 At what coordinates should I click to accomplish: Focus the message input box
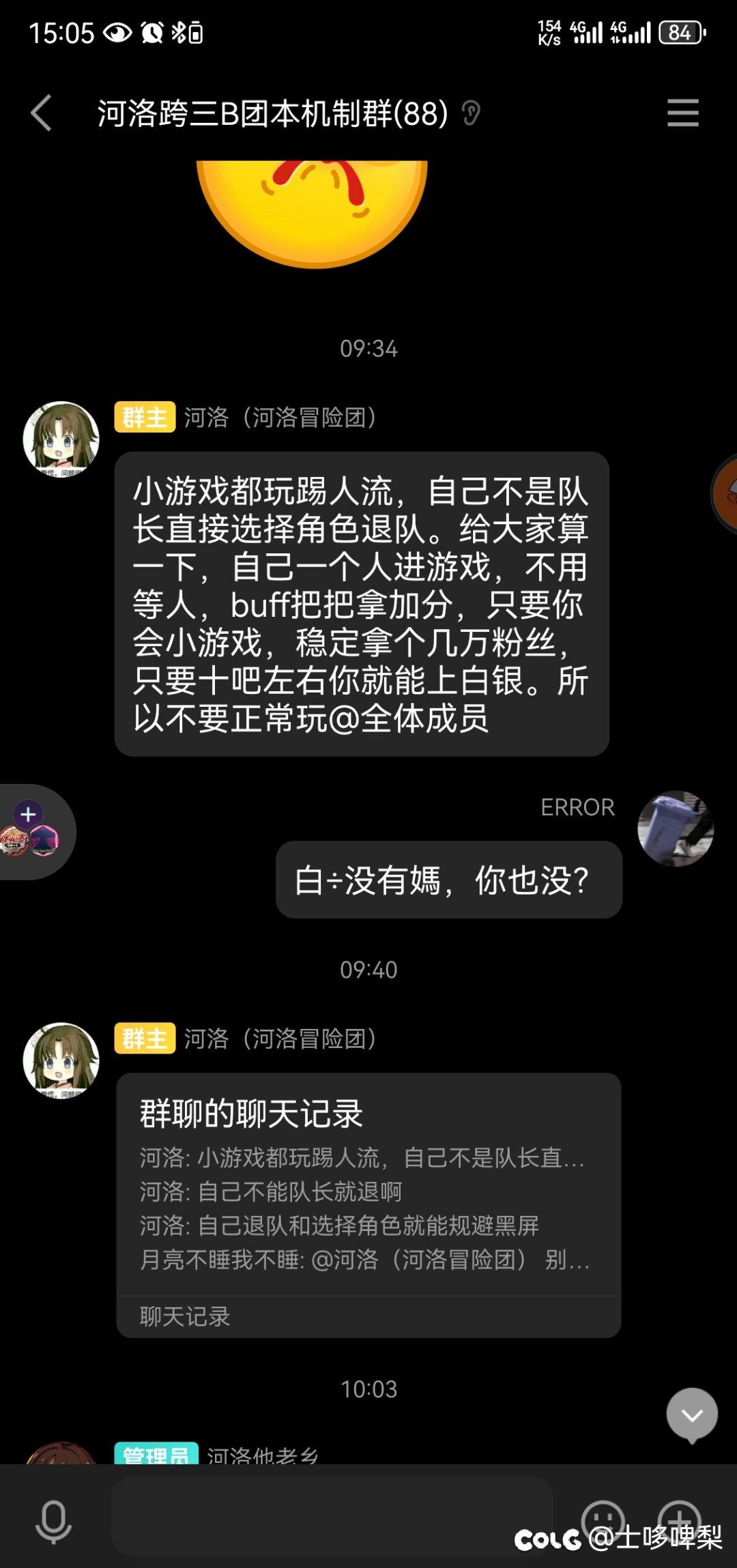(332, 1516)
